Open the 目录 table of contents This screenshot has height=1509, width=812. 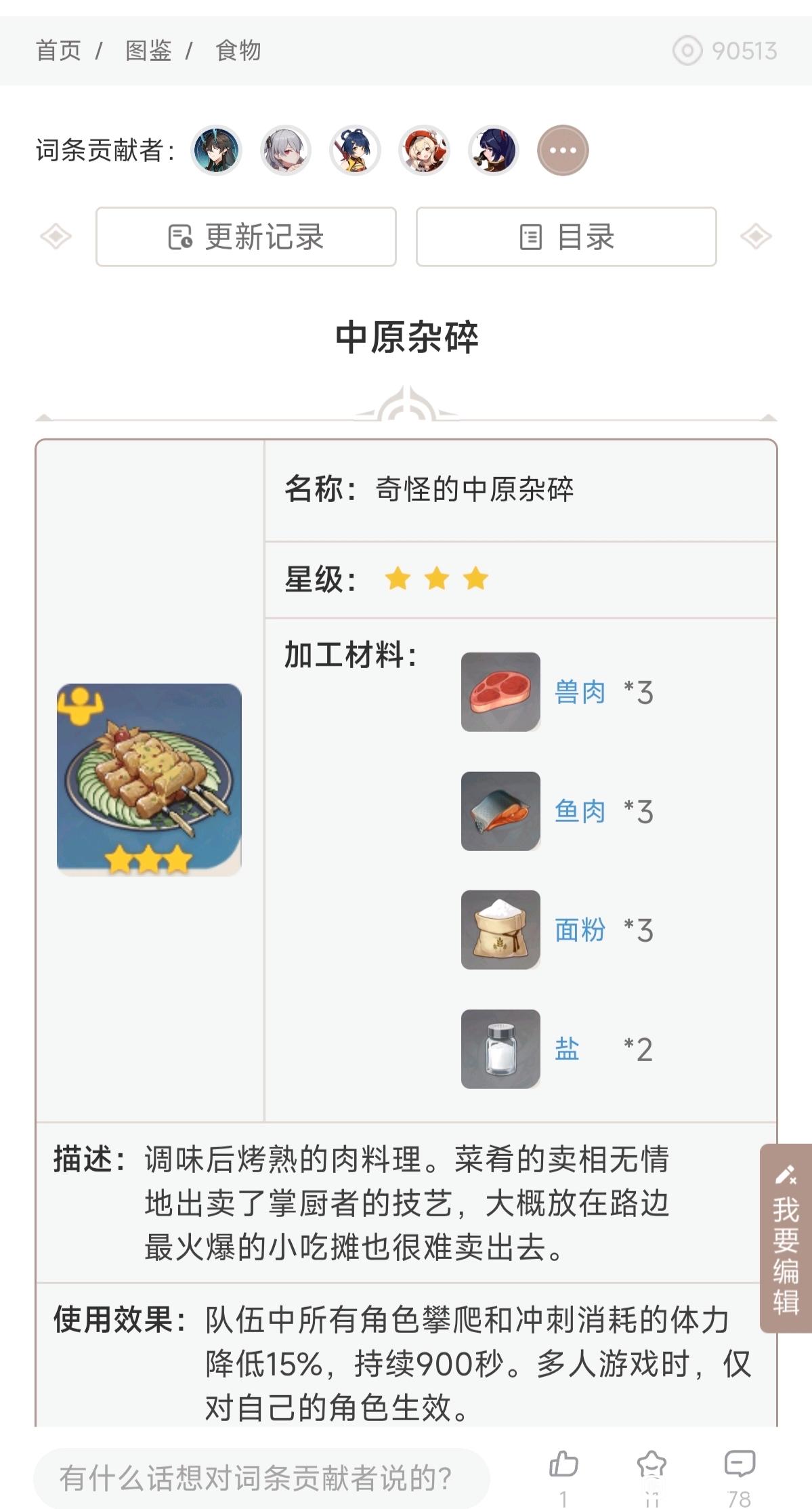pyautogui.click(x=566, y=237)
